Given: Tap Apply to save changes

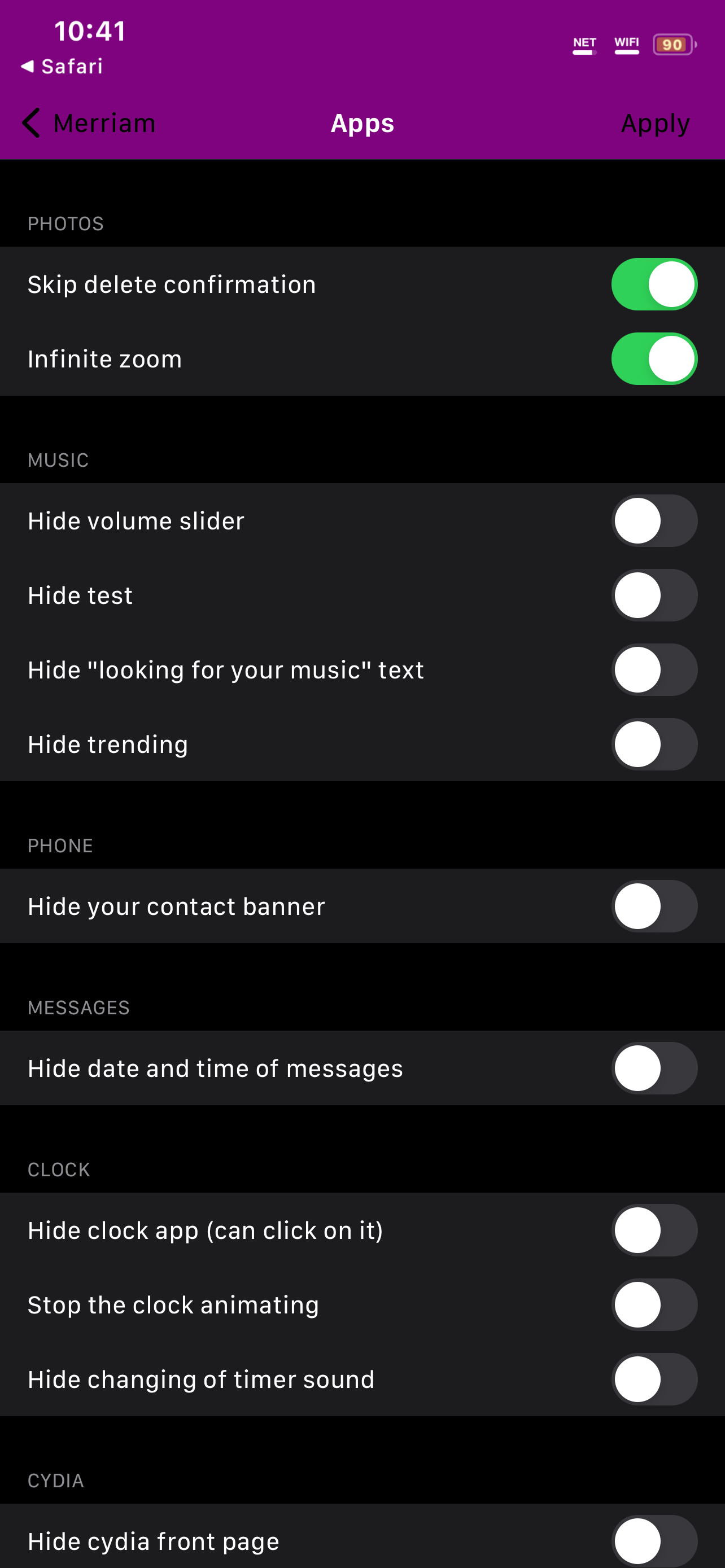Looking at the screenshot, I should click(x=655, y=124).
